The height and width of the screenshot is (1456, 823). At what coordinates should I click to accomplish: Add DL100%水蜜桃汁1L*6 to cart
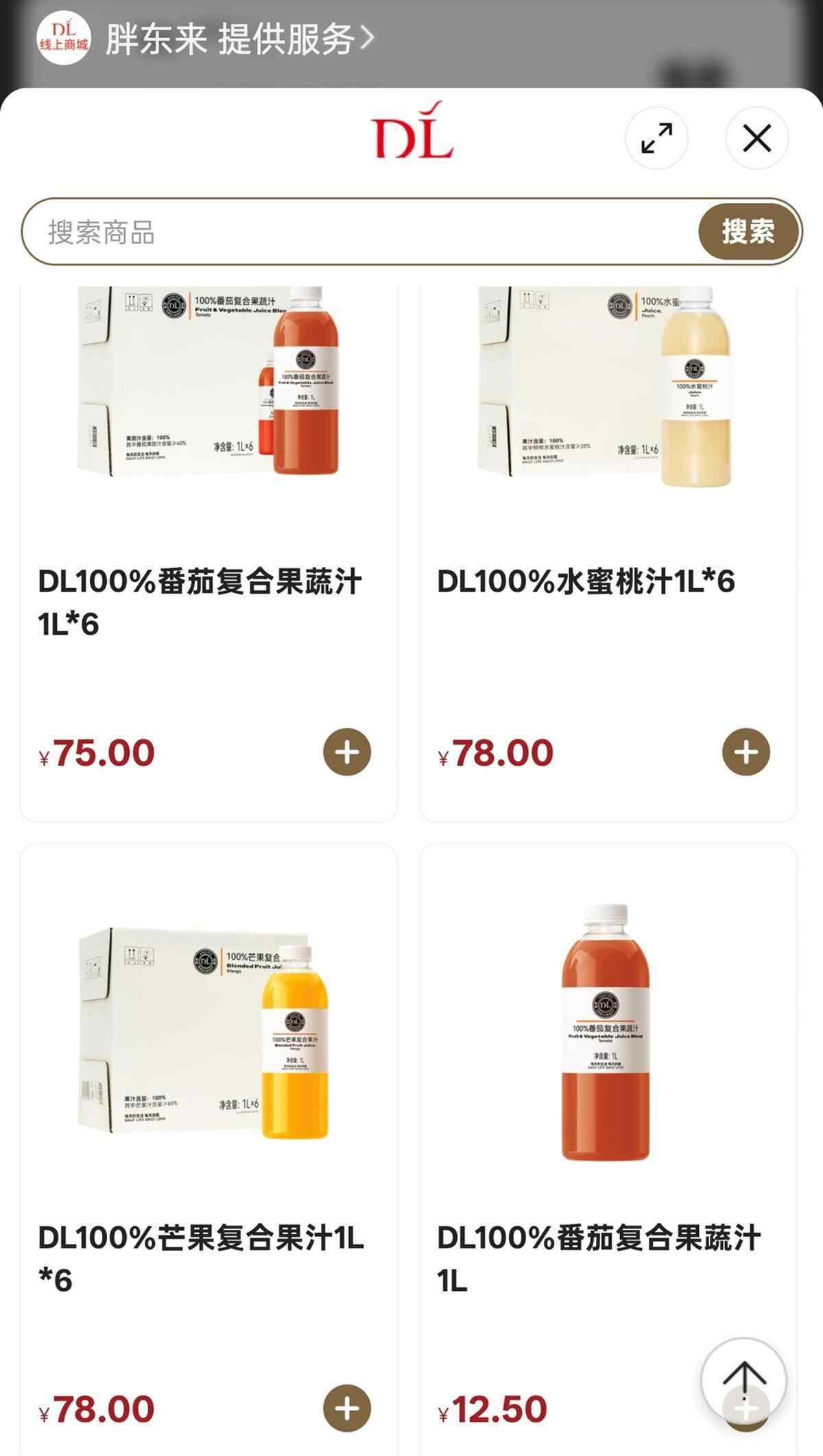[x=746, y=752]
